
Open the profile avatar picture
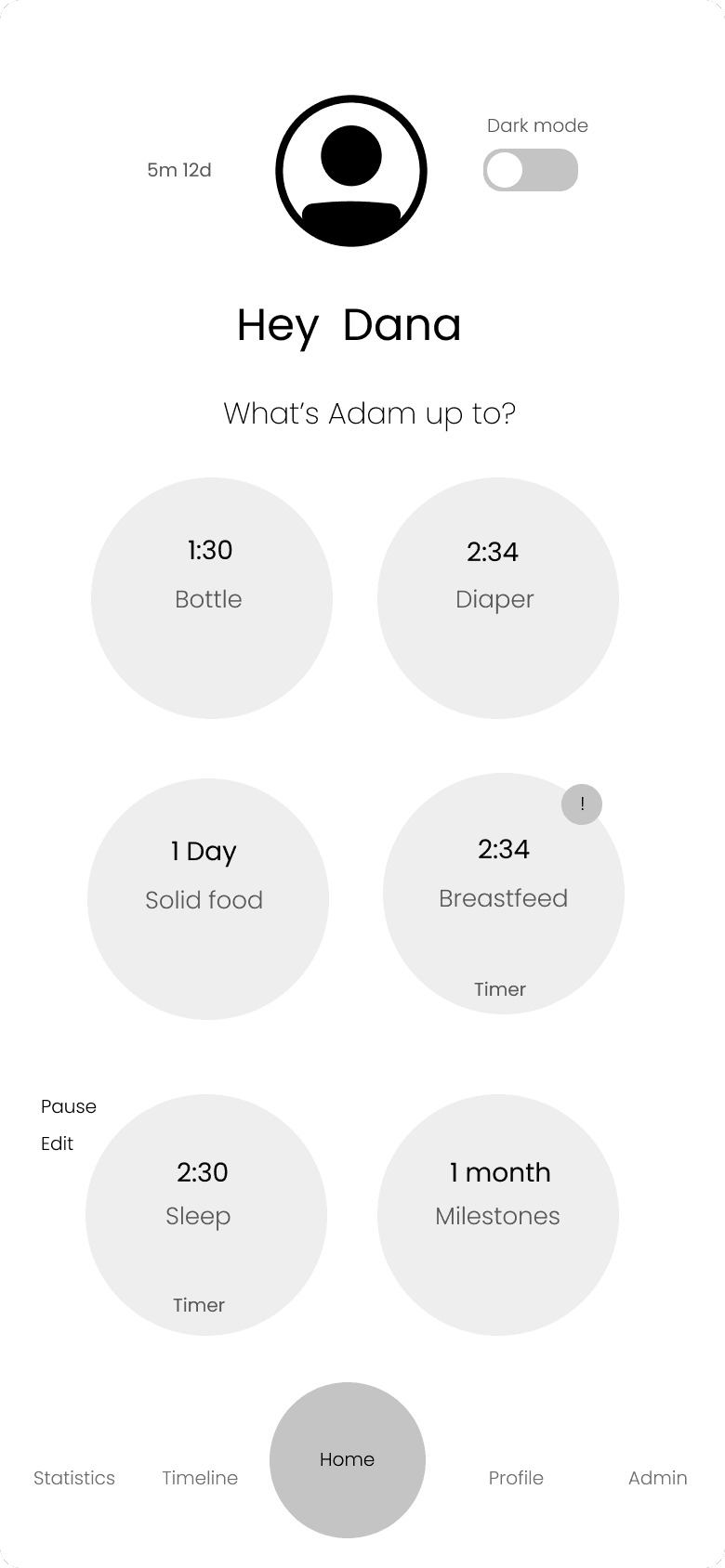[351, 171]
